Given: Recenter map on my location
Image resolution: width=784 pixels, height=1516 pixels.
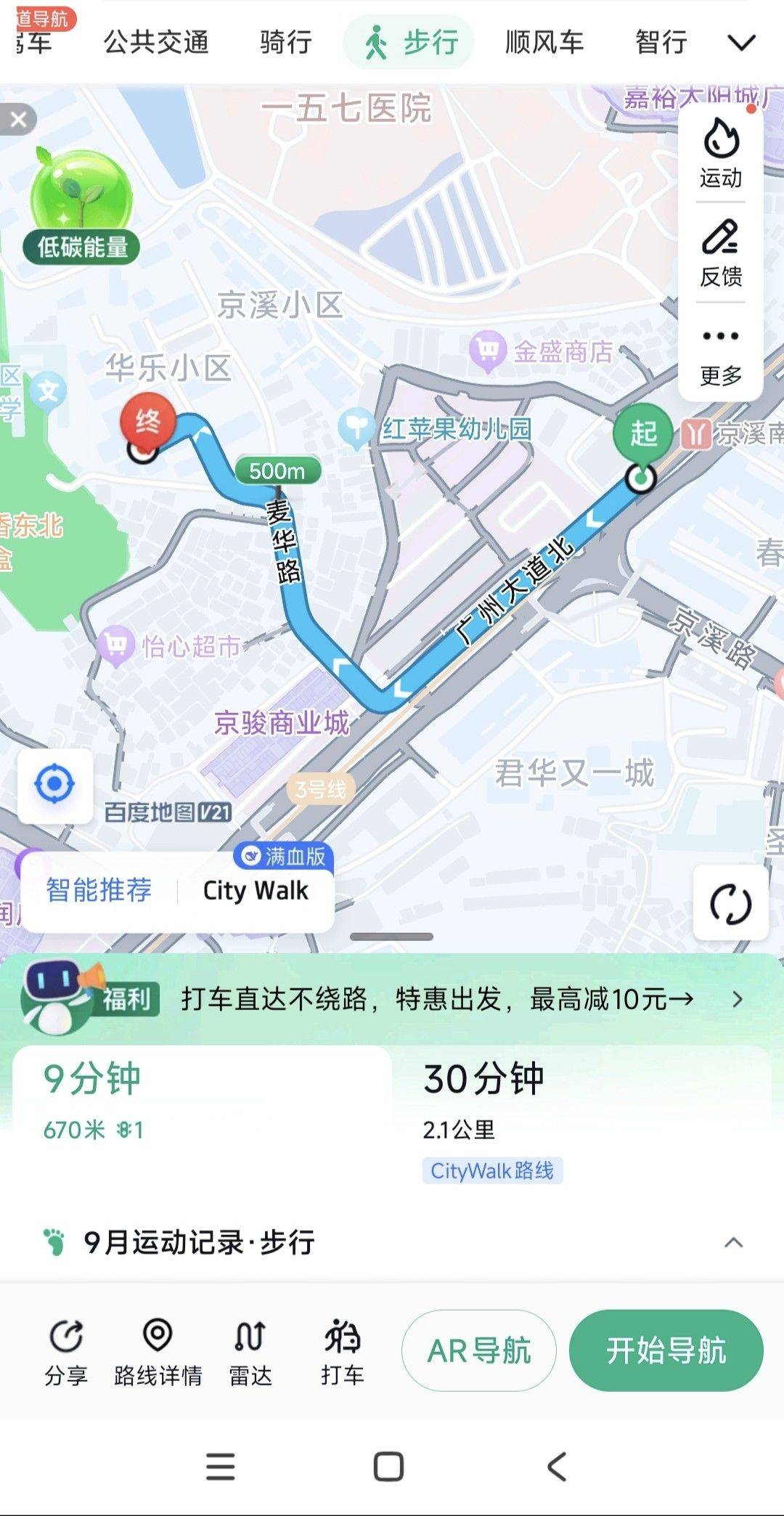Looking at the screenshot, I should [x=54, y=785].
